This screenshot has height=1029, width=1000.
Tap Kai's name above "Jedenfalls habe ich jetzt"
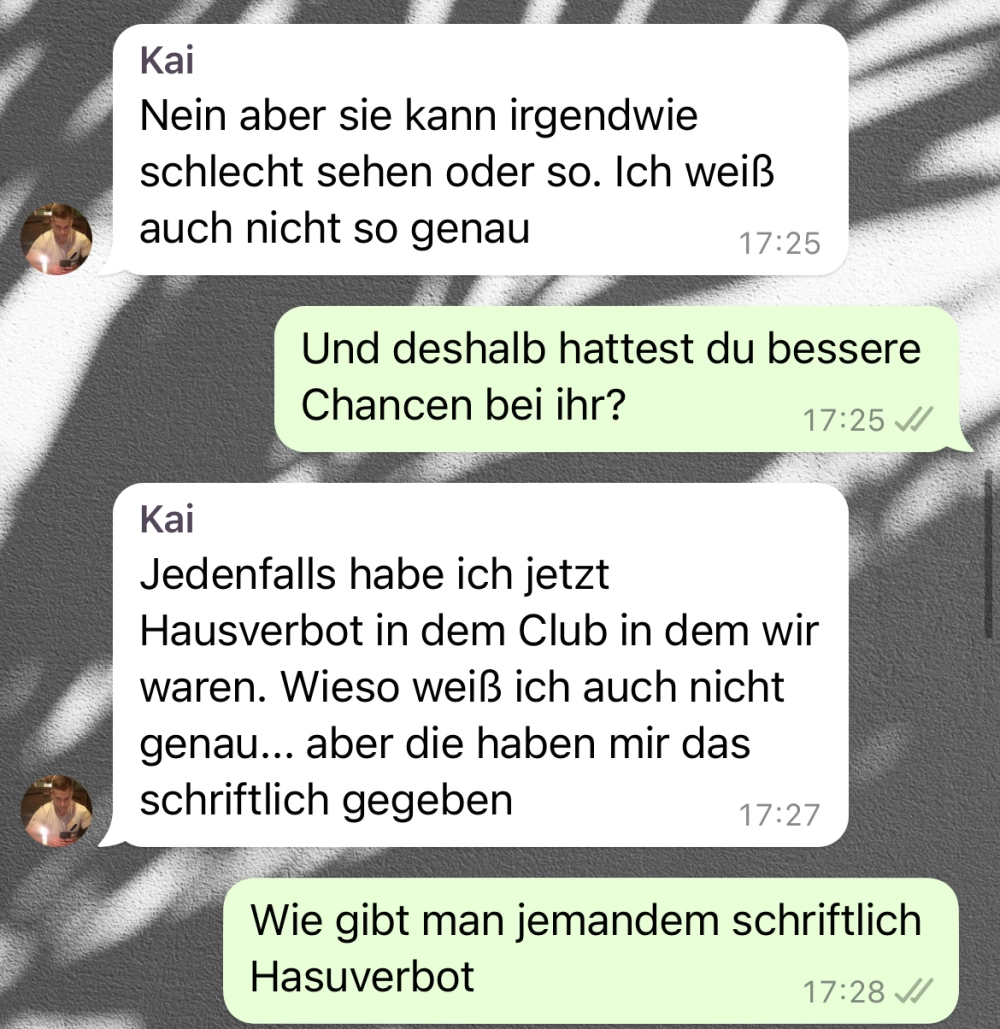167,520
